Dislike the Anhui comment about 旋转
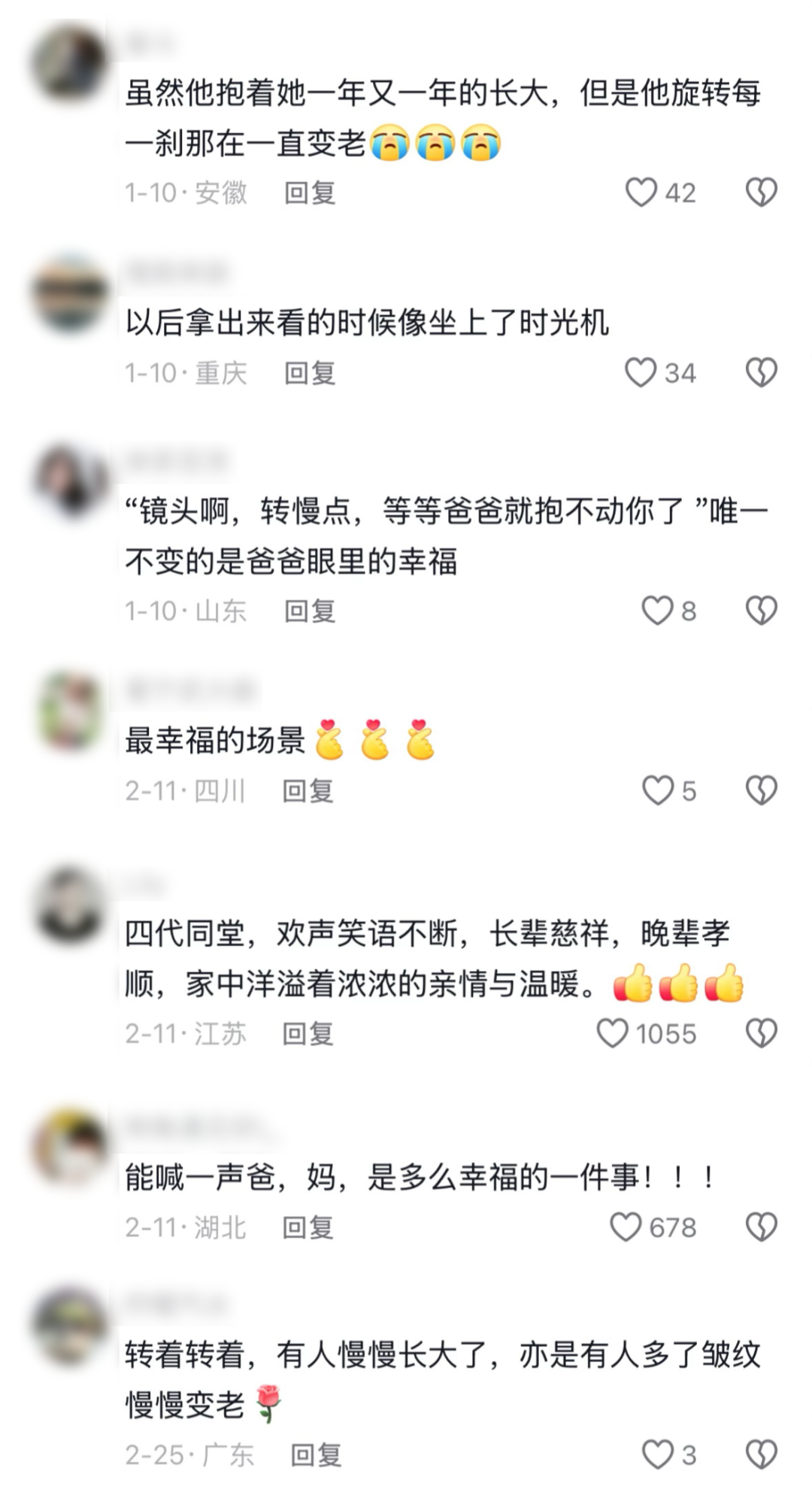 click(x=761, y=193)
